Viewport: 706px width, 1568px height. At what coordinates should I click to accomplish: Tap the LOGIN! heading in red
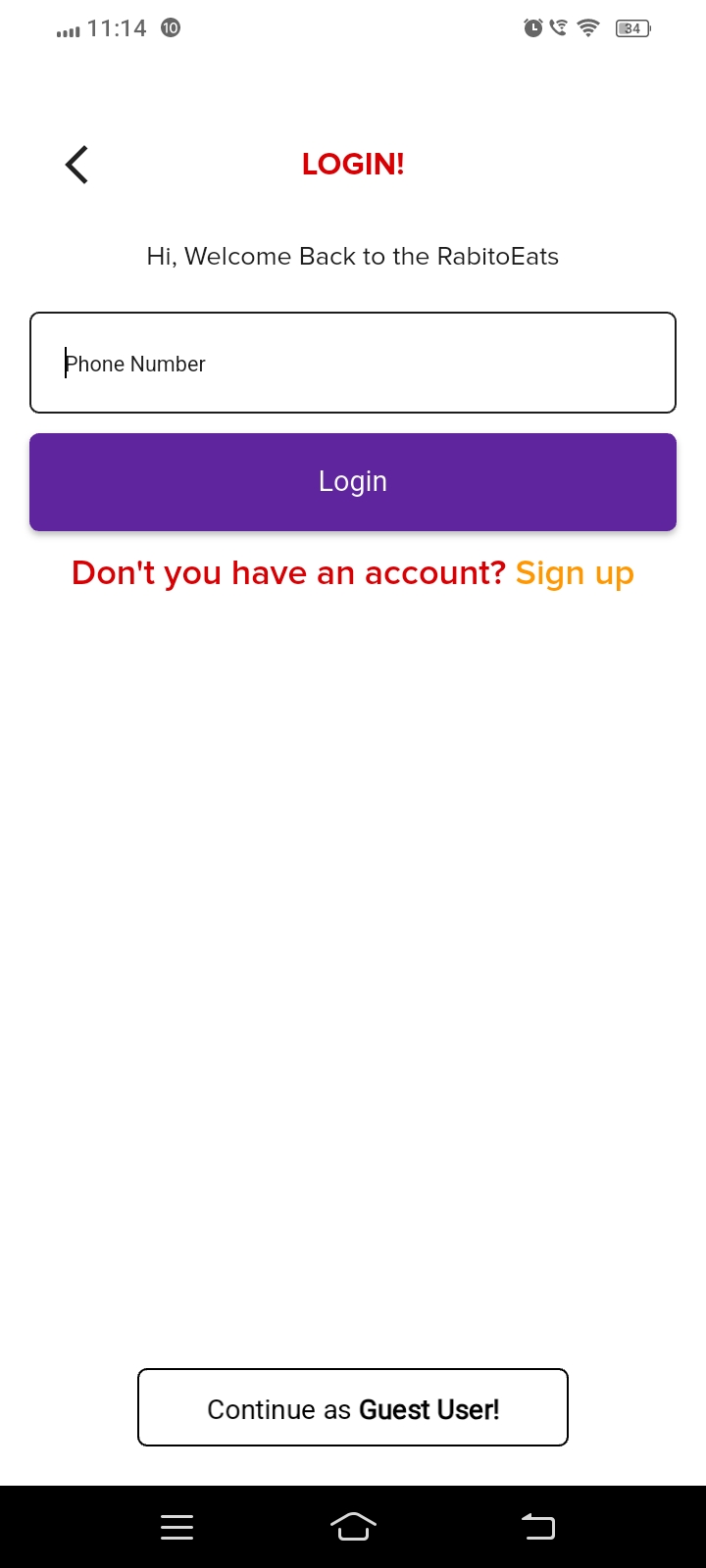coord(353,163)
